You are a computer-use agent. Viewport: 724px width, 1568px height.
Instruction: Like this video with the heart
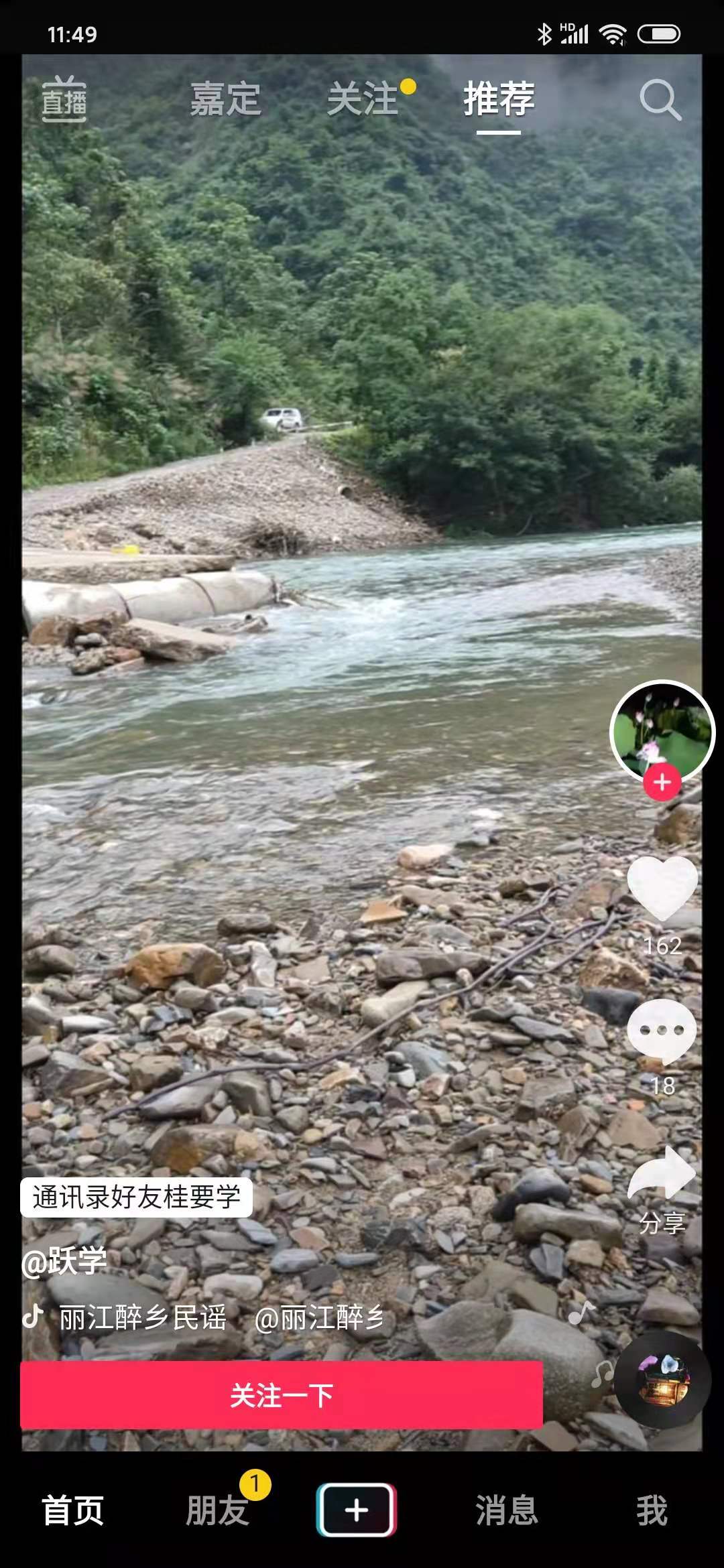point(662,888)
